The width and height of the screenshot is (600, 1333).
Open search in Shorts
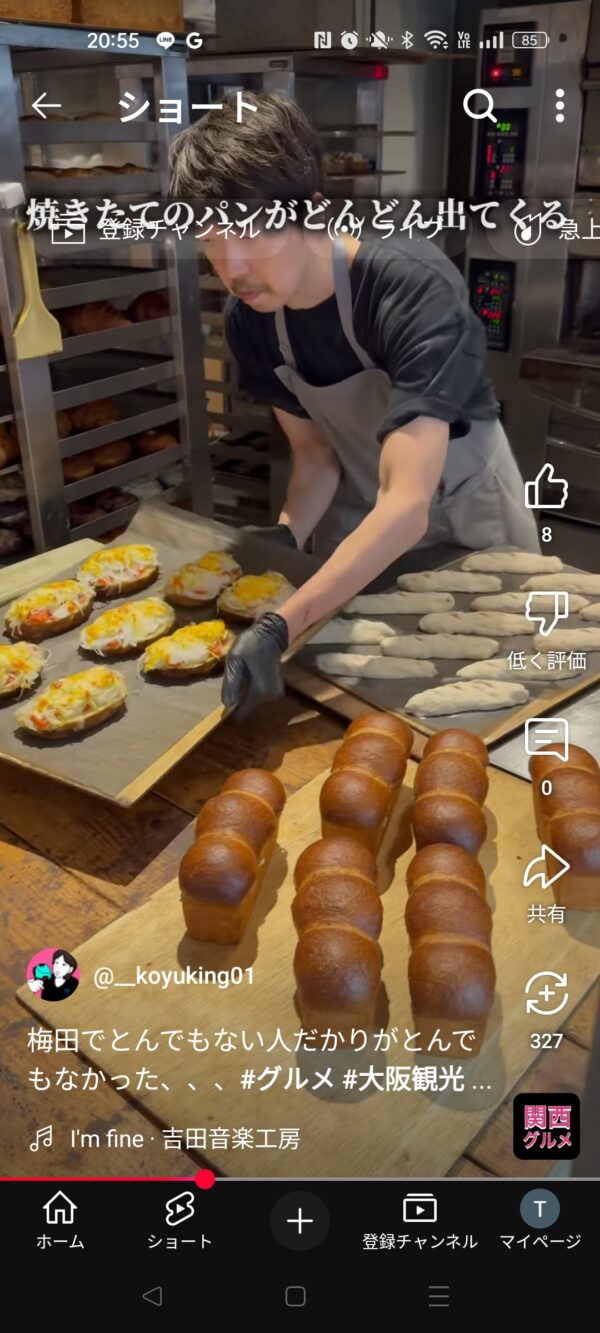480,105
